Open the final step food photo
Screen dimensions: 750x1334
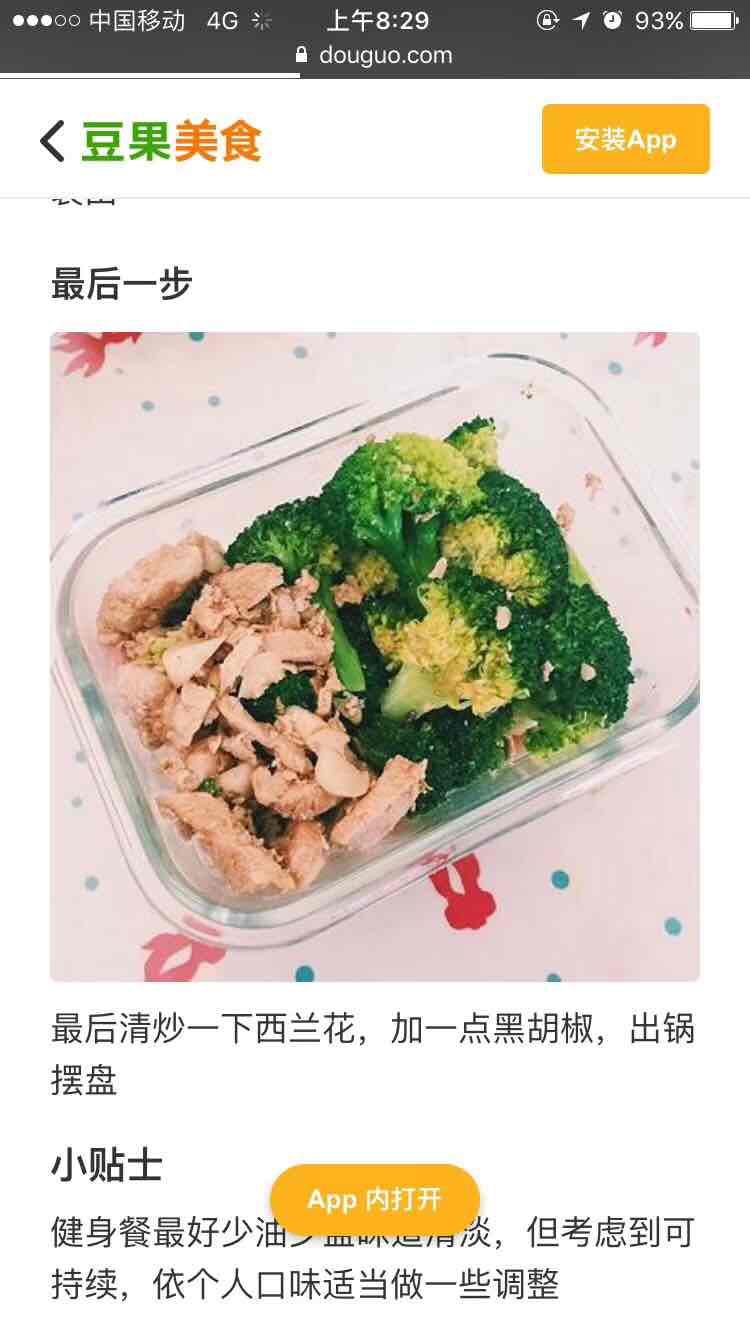point(375,657)
